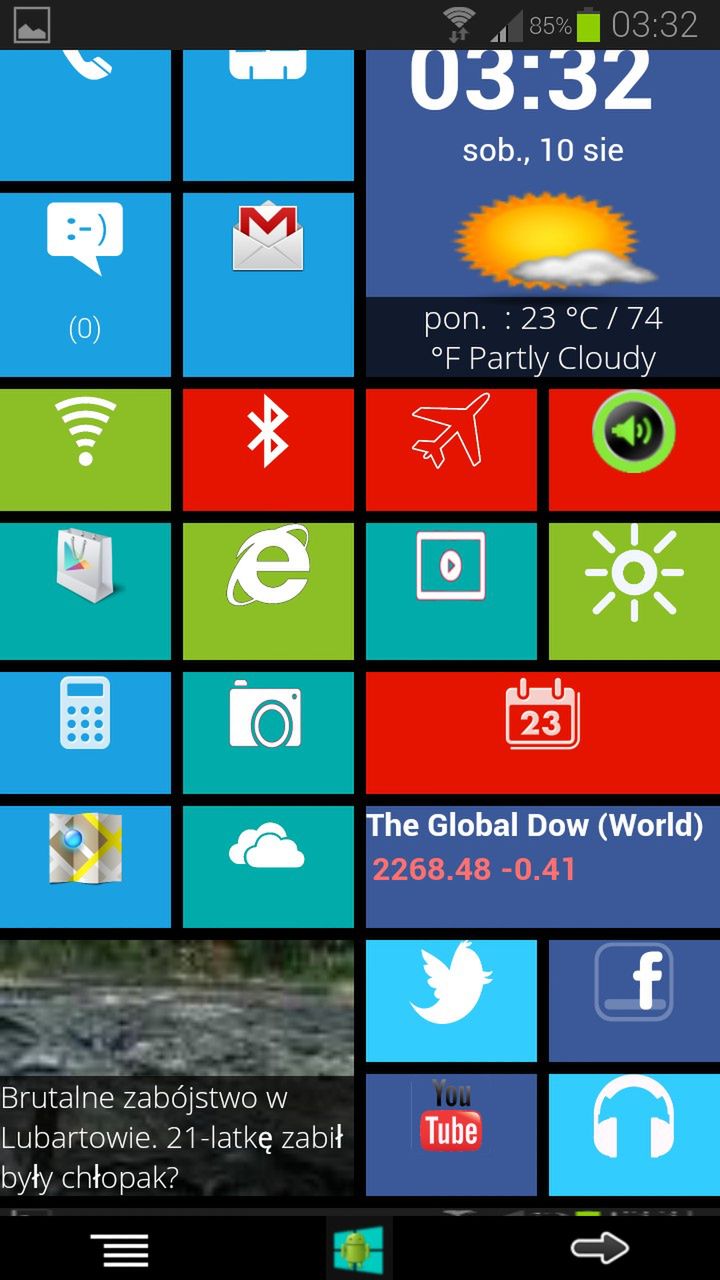Toggle airplane mode tile
Screen dimensions: 720x1280
point(451,449)
